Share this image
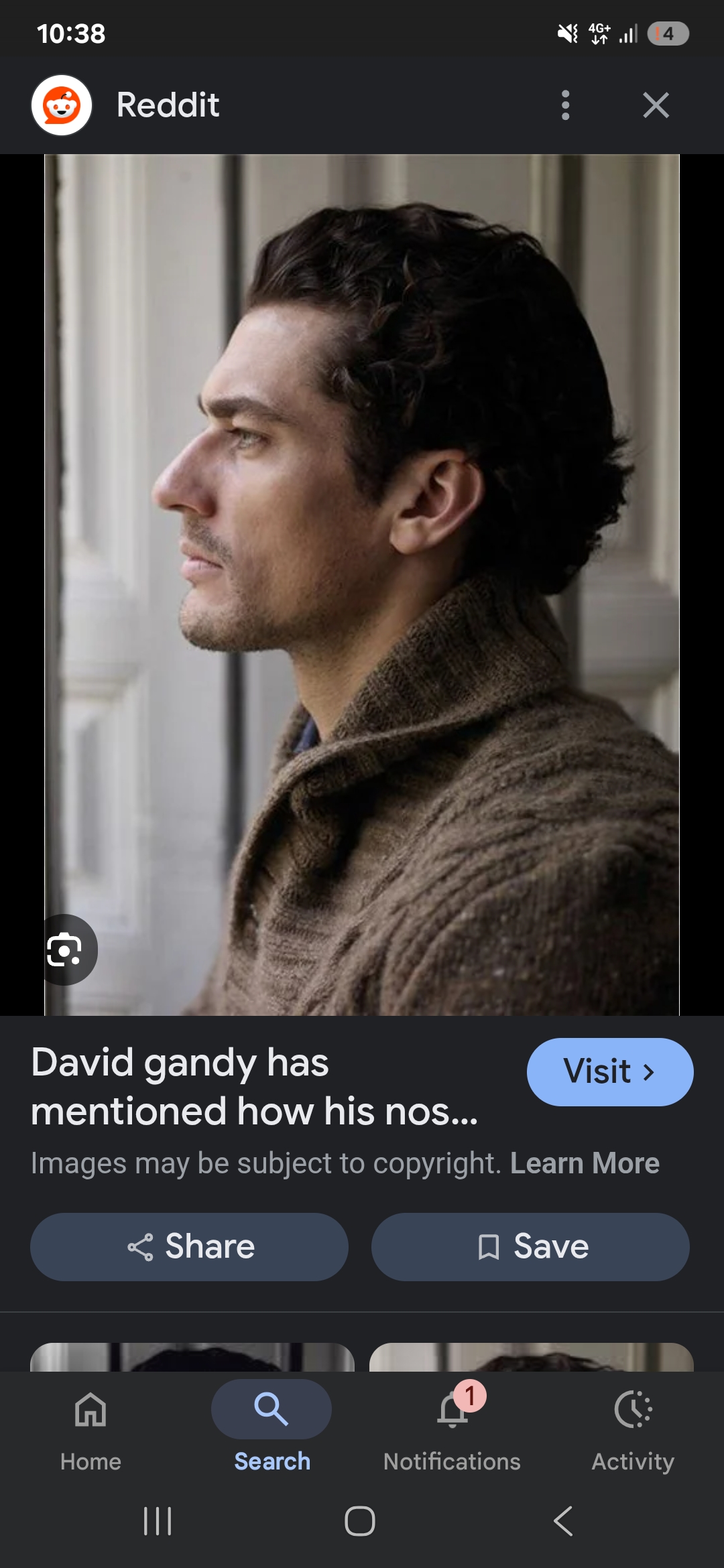724x1568 pixels. tap(189, 1246)
